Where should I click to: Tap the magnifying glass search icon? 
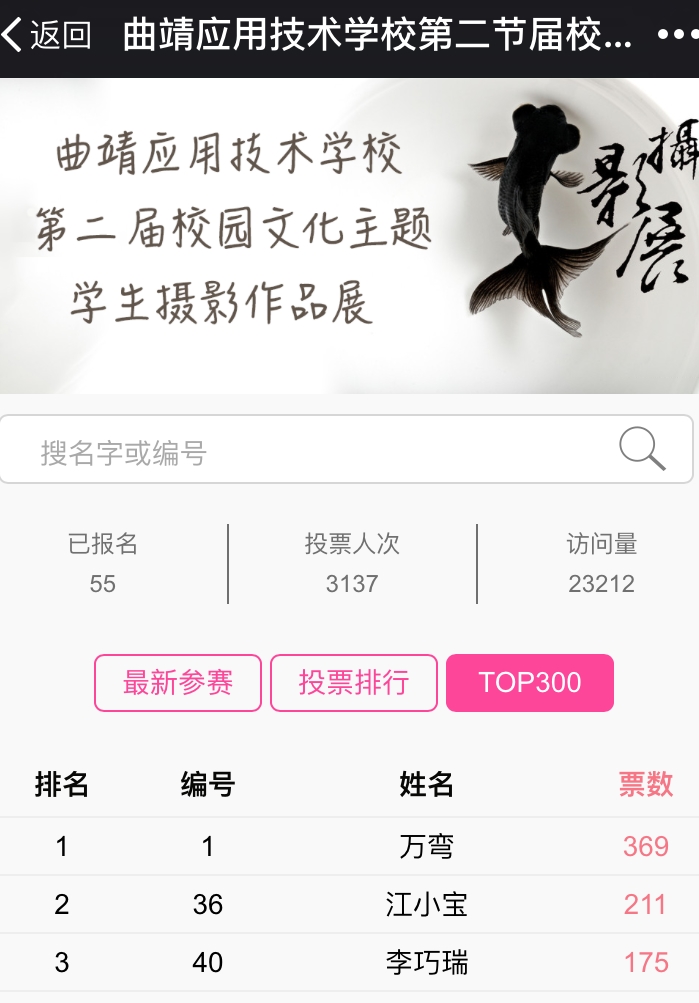[x=642, y=449]
